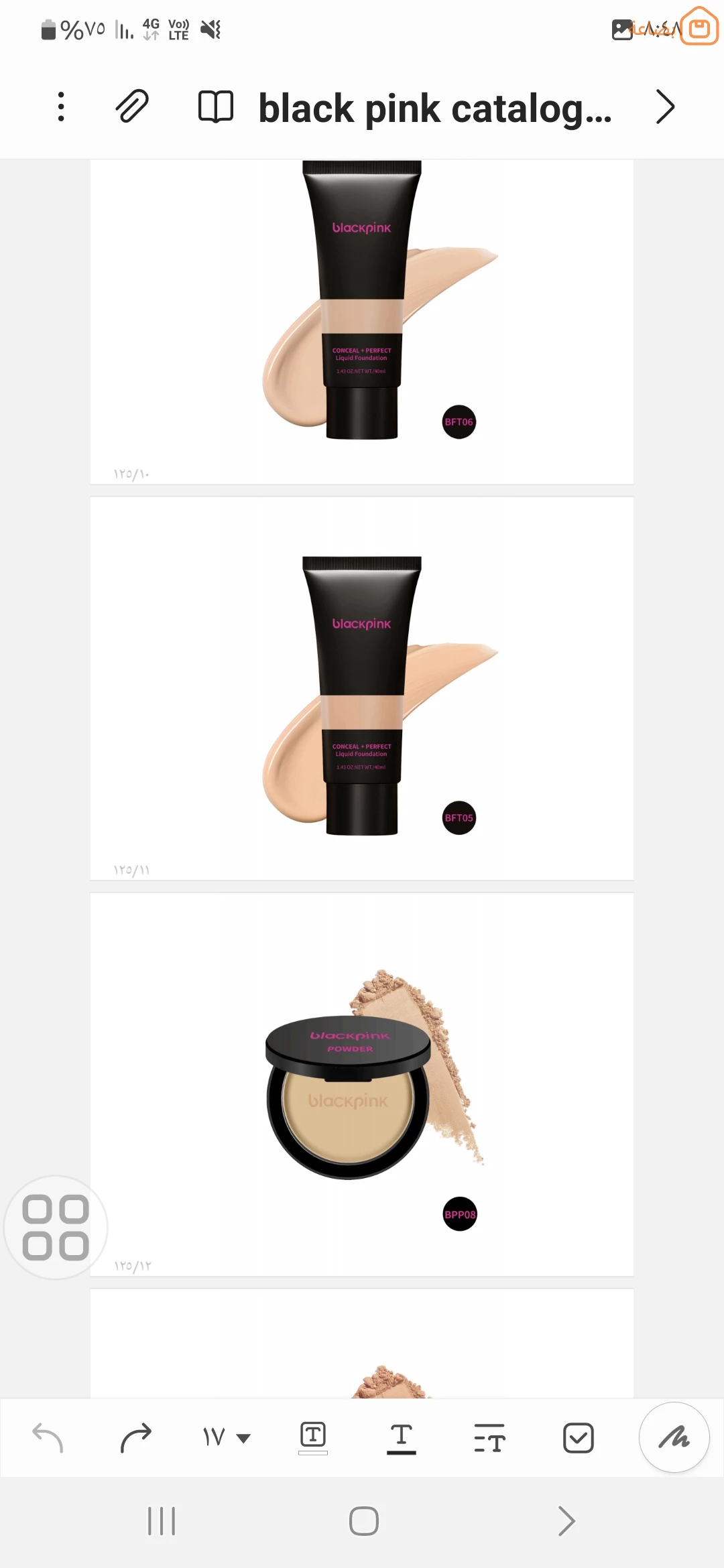Switch to reading mode book icon

[x=215, y=107]
